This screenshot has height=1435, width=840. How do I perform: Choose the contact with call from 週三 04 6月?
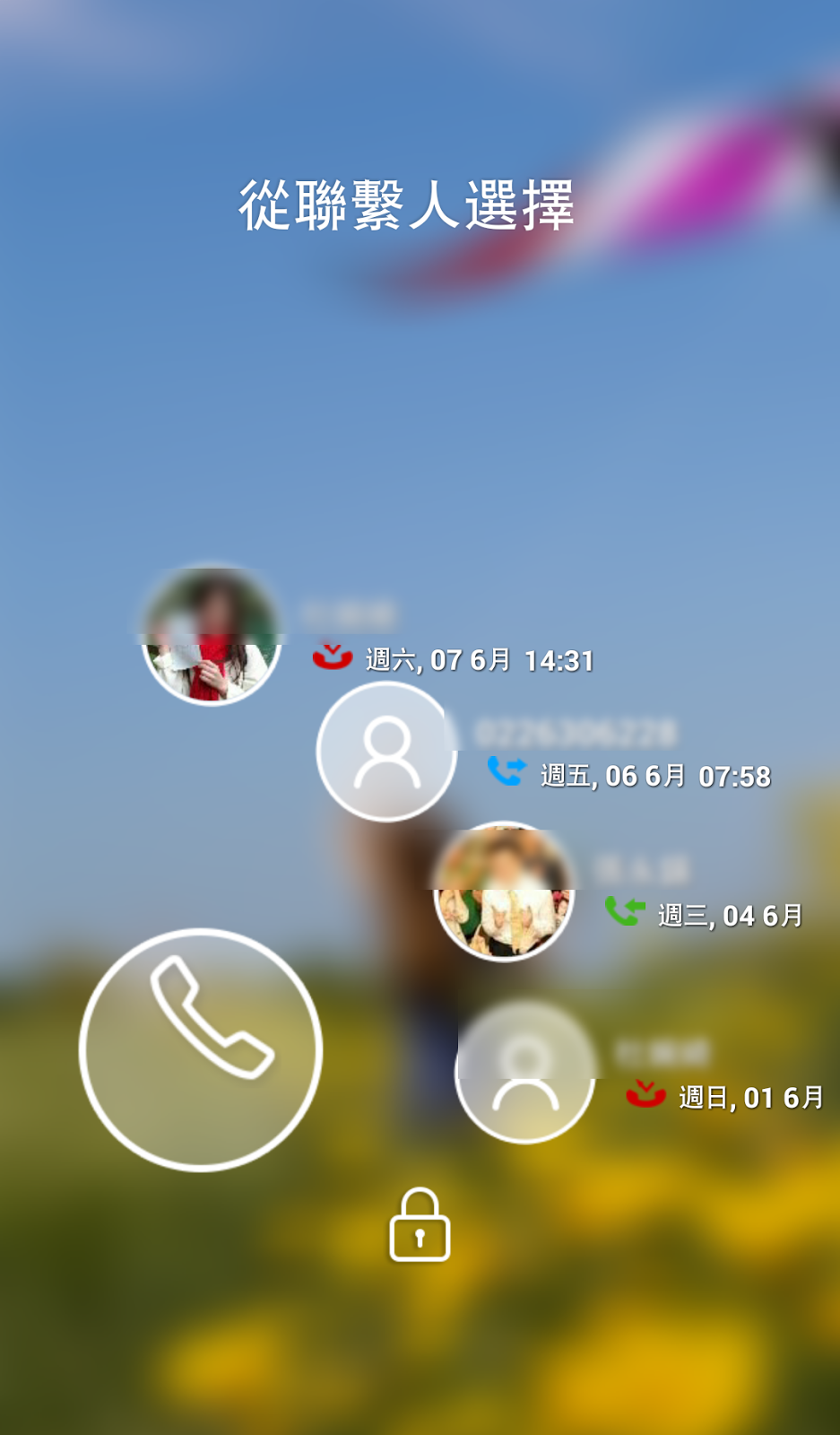click(503, 891)
